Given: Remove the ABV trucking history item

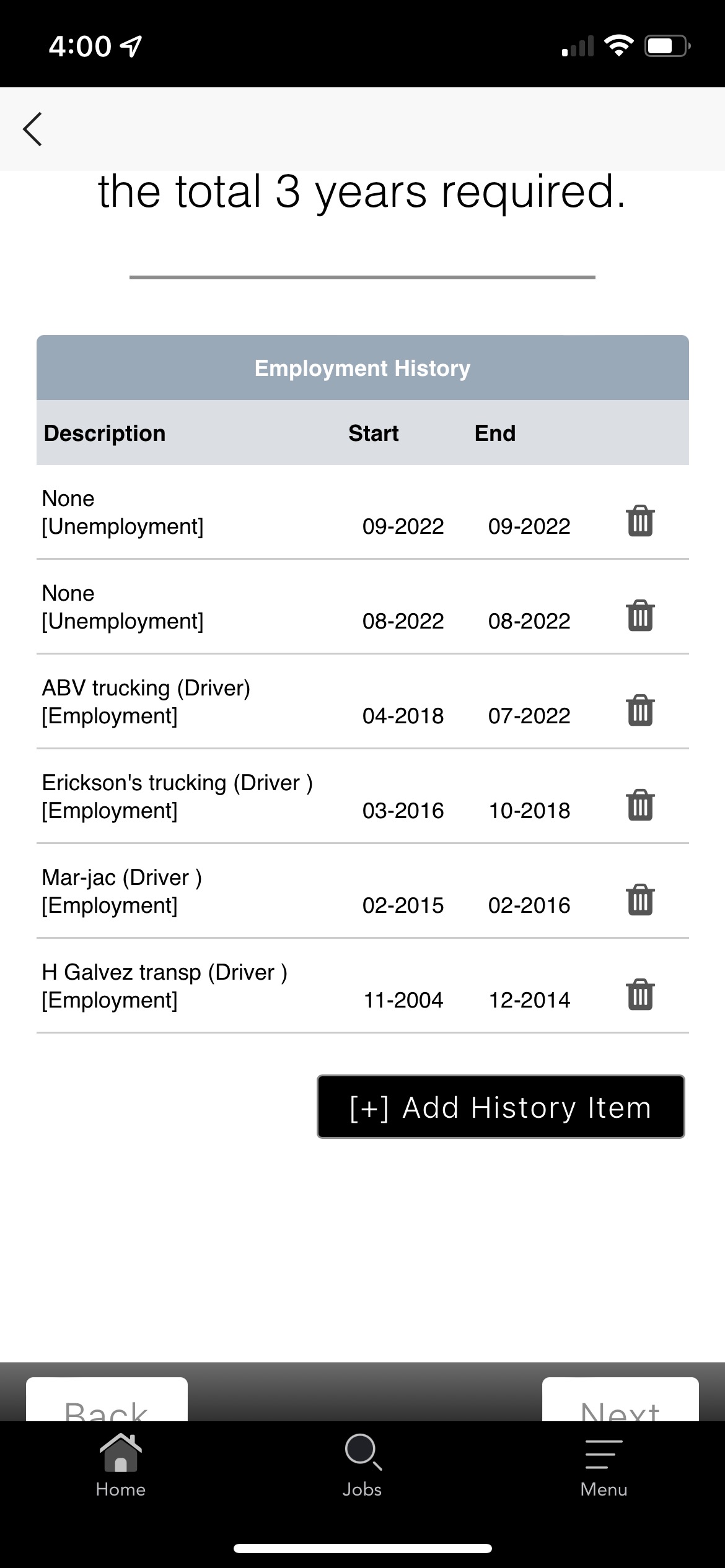Looking at the screenshot, I should 640,710.
